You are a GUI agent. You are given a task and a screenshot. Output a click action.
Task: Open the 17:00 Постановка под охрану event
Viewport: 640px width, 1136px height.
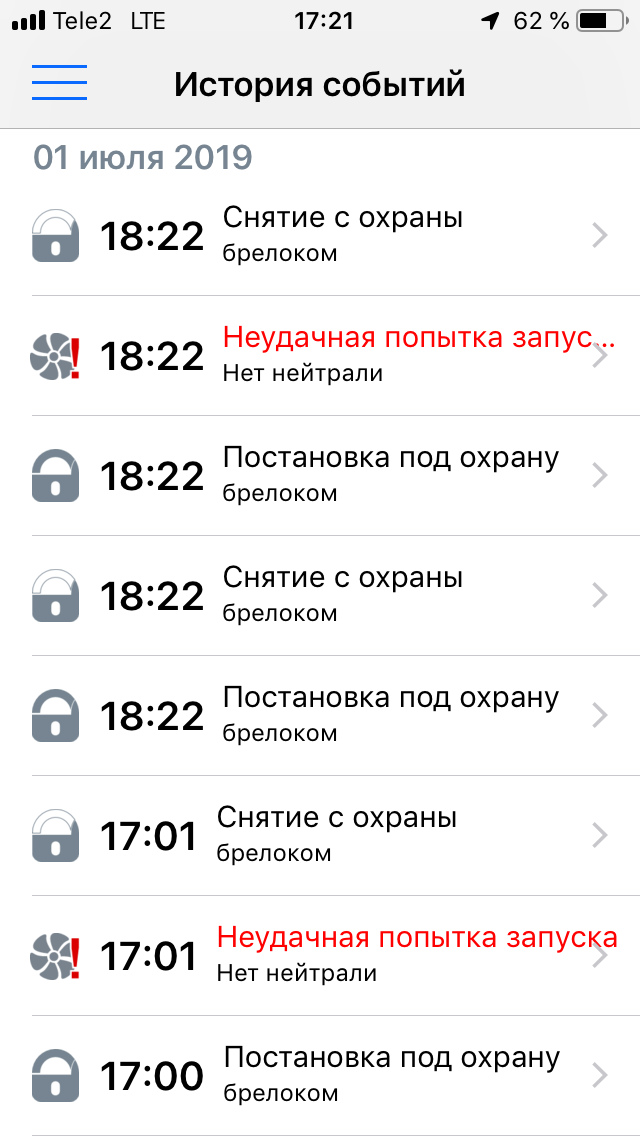click(320, 1075)
